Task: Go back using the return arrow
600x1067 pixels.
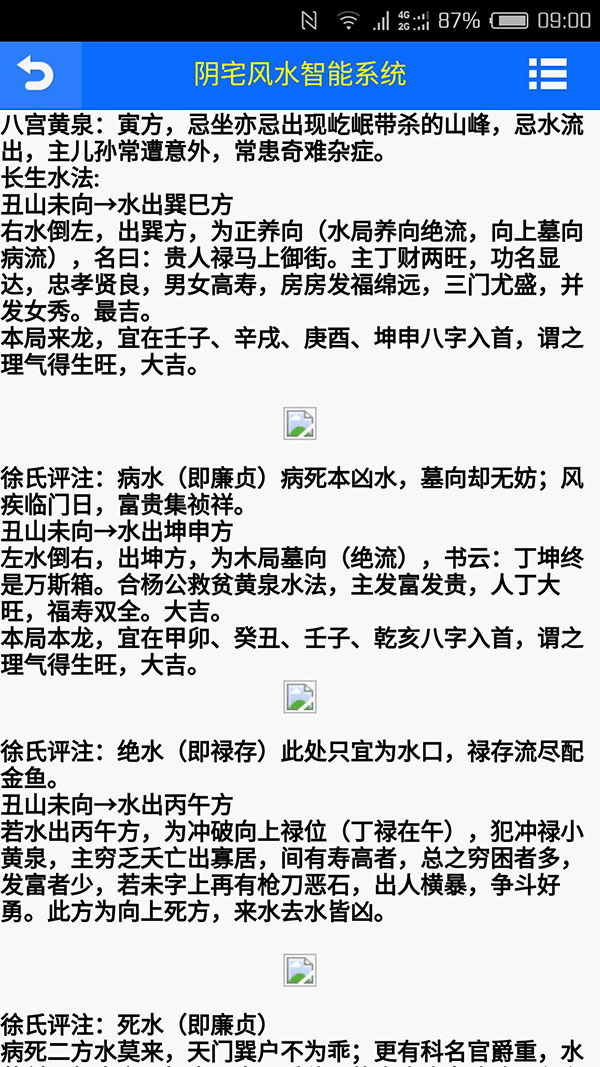Action: coord(36,75)
